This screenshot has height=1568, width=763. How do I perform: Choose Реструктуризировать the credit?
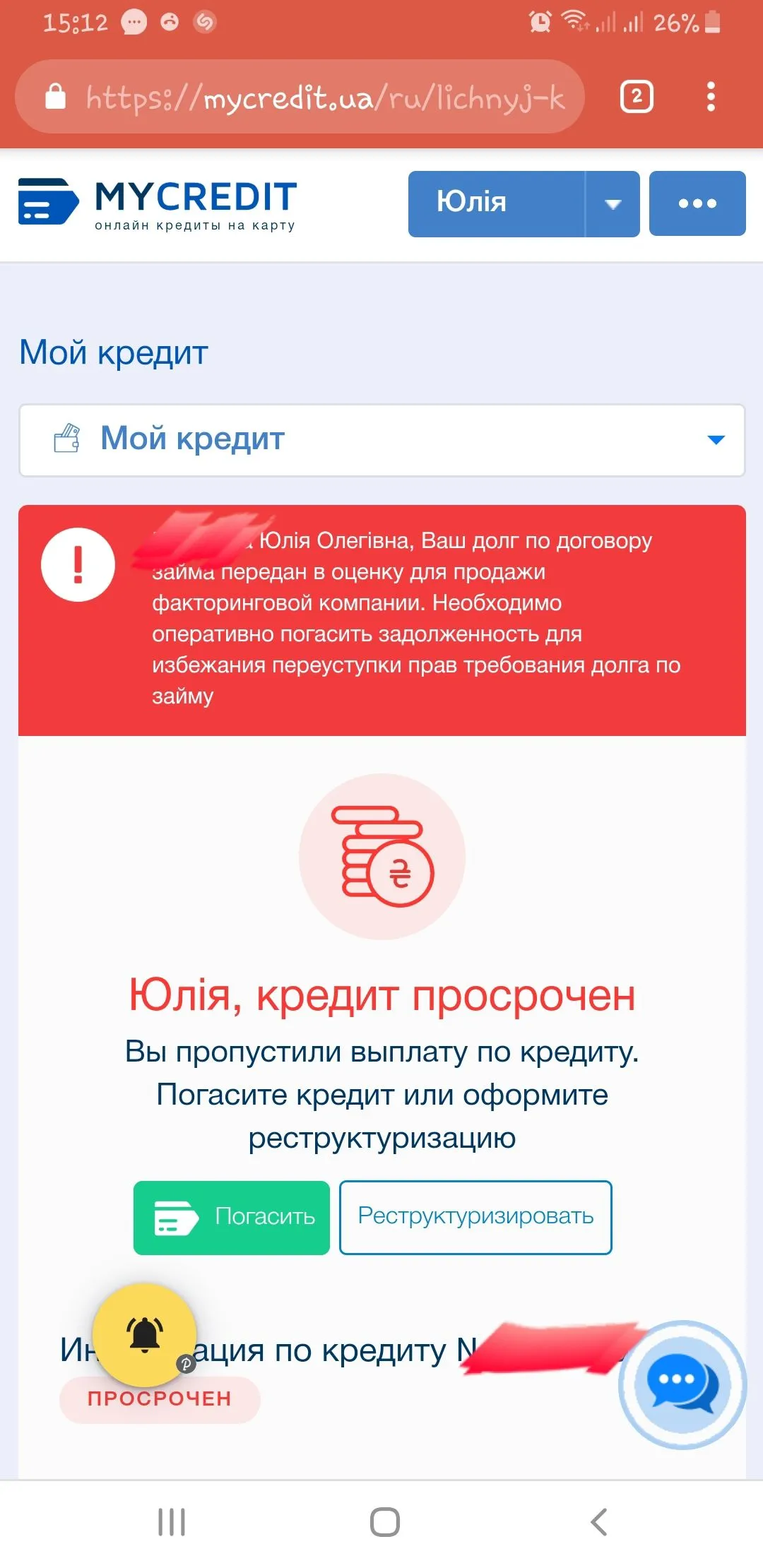click(x=475, y=1217)
